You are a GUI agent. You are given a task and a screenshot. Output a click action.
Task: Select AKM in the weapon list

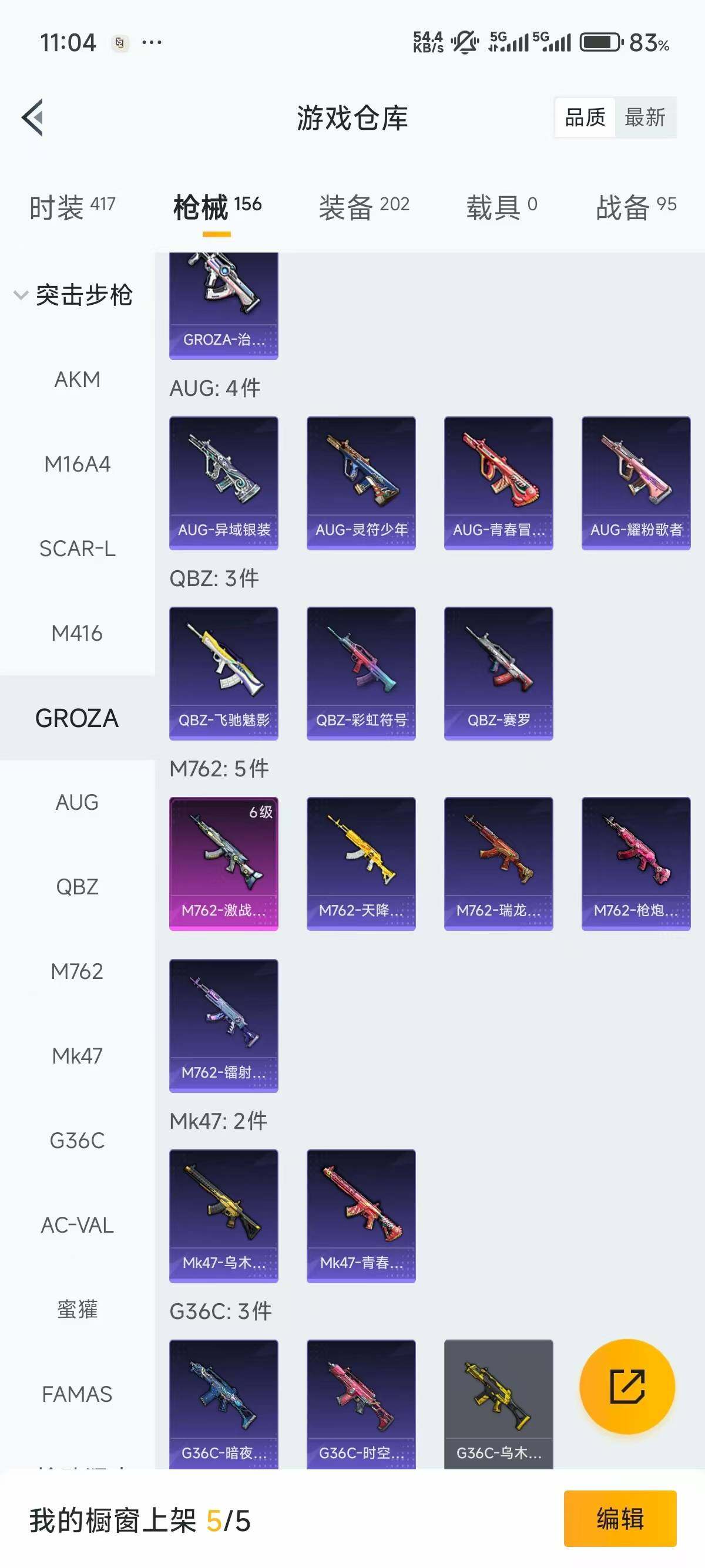pos(78,380)
